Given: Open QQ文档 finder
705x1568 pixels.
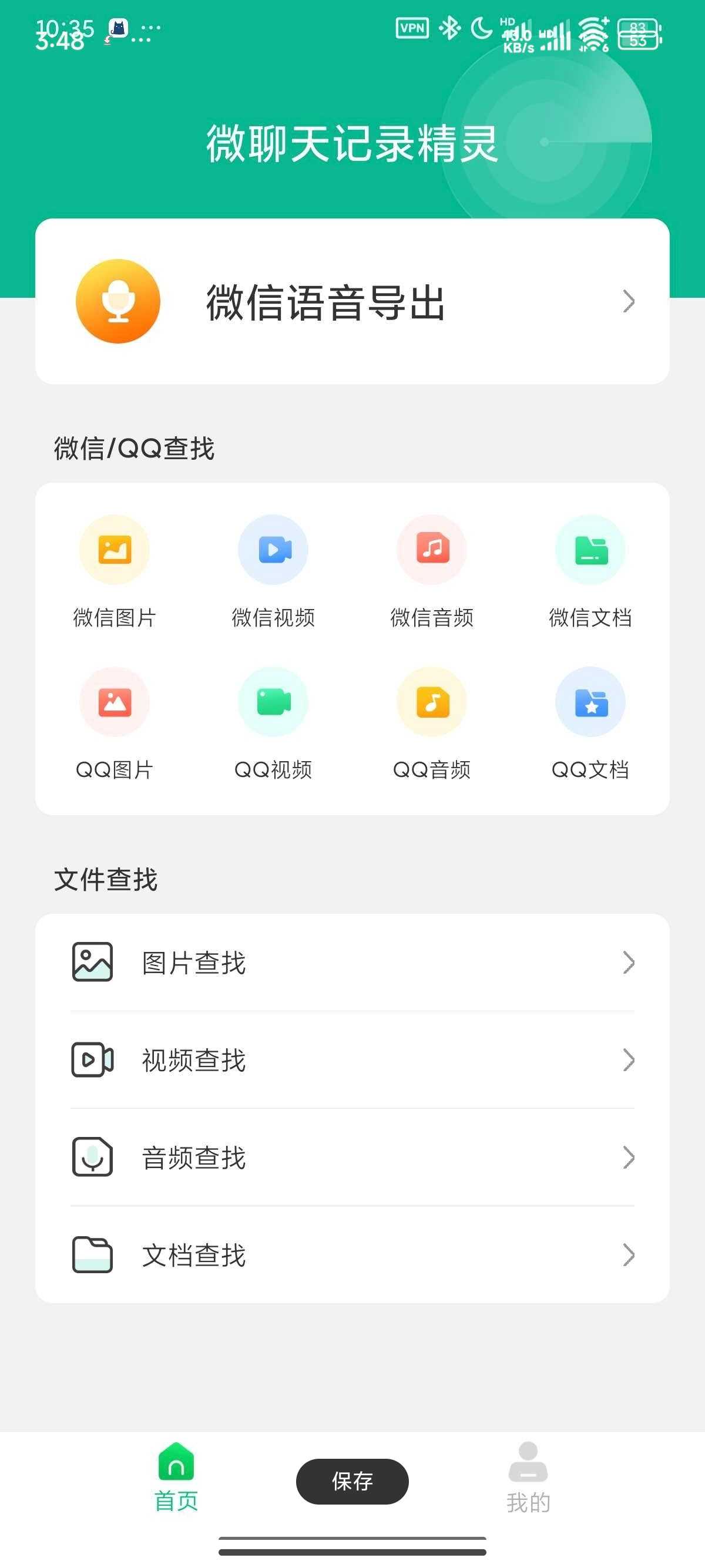Looking at the screenshot, I should (x=590, y=724).
